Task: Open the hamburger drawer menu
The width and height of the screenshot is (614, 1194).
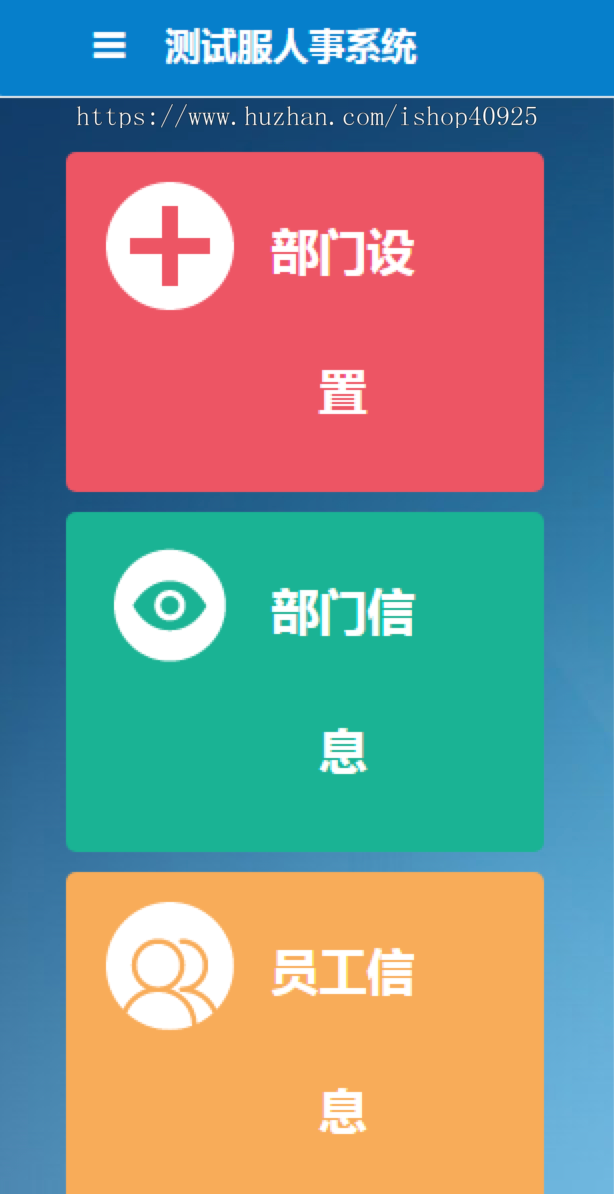Action: [109, 46]
